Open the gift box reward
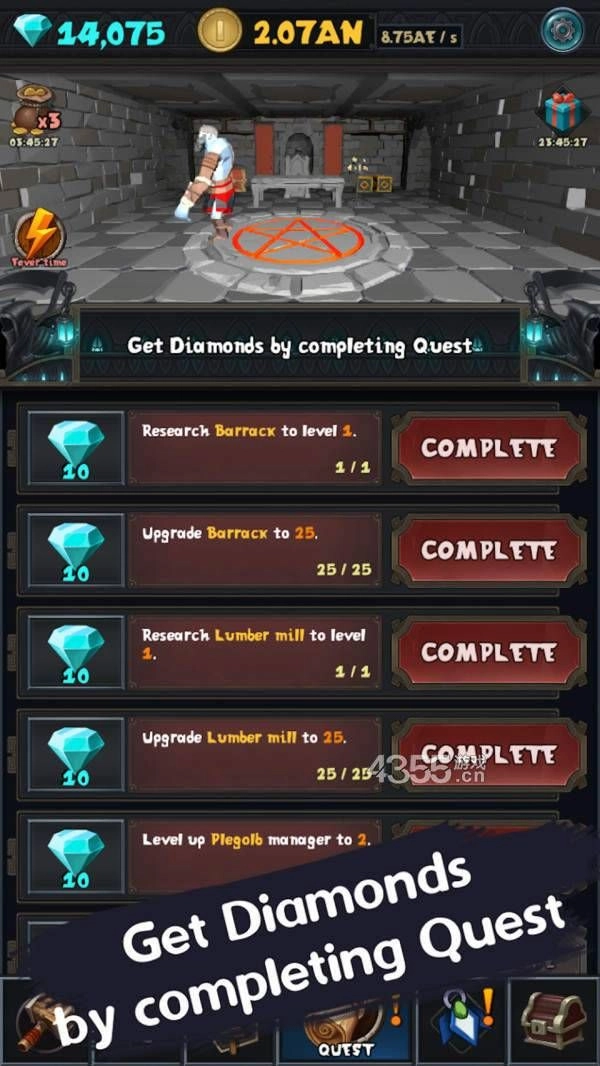This screenshot has width=600, height=1066. [x=562, y=112]
